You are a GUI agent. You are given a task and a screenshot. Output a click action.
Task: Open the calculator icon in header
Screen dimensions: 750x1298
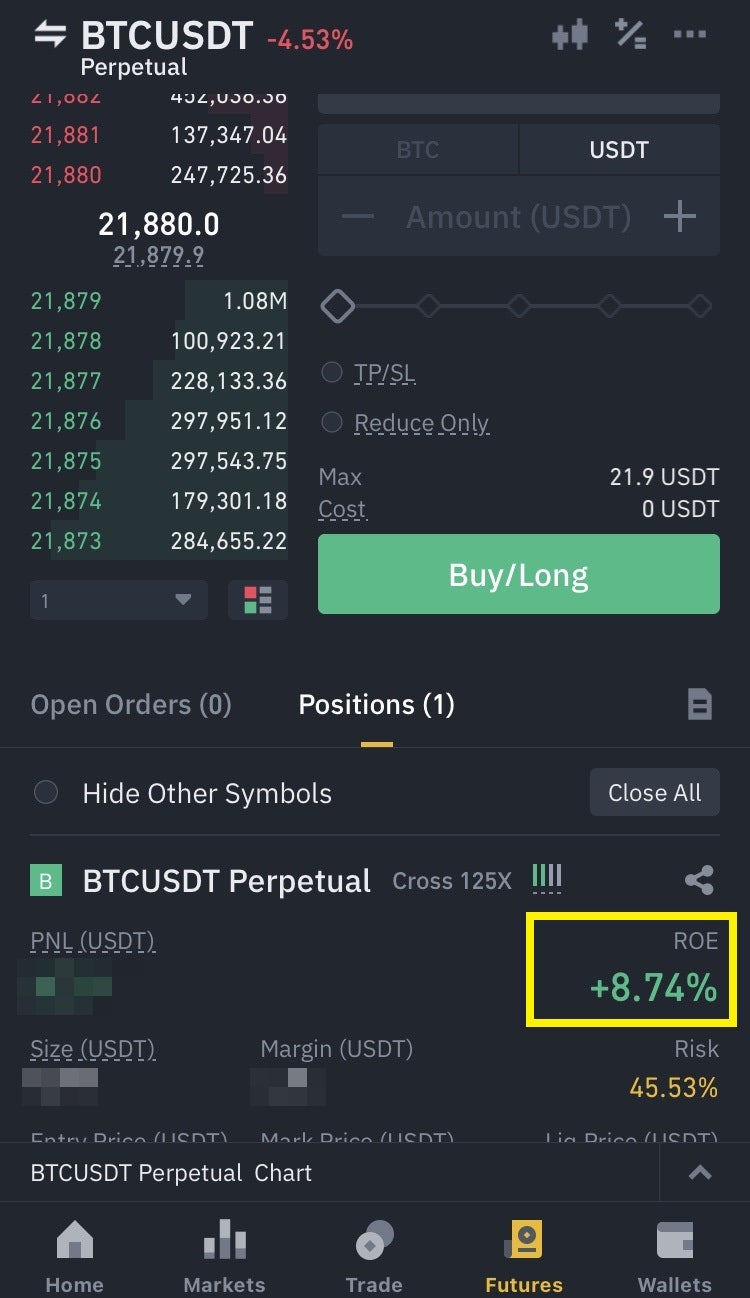pos(630,36)
